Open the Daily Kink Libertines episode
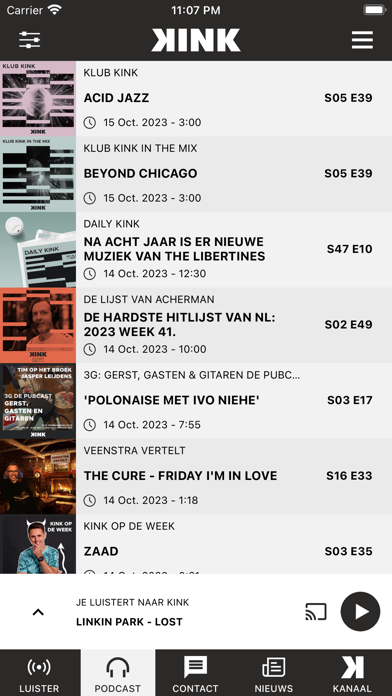 196,249
